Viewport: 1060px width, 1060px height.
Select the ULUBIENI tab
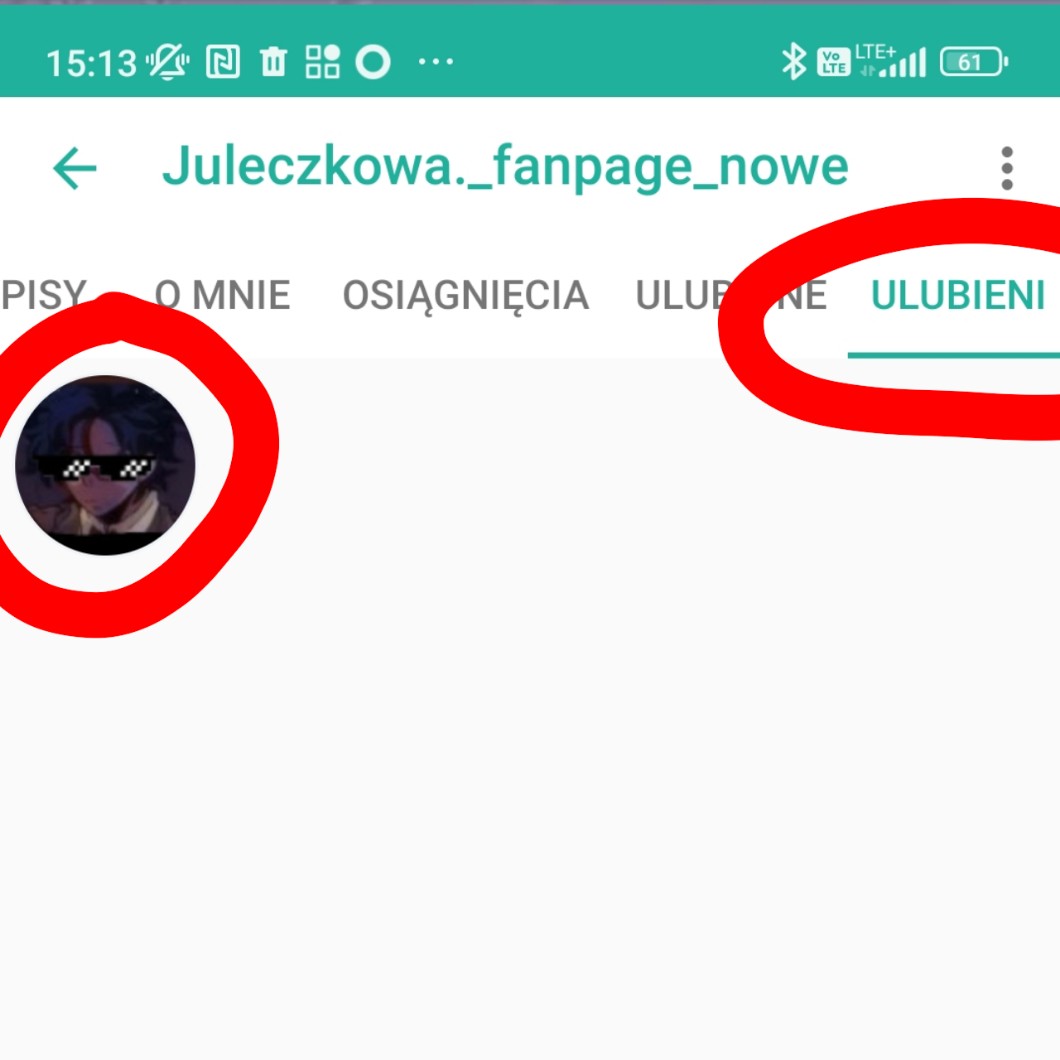pos(957,295)
